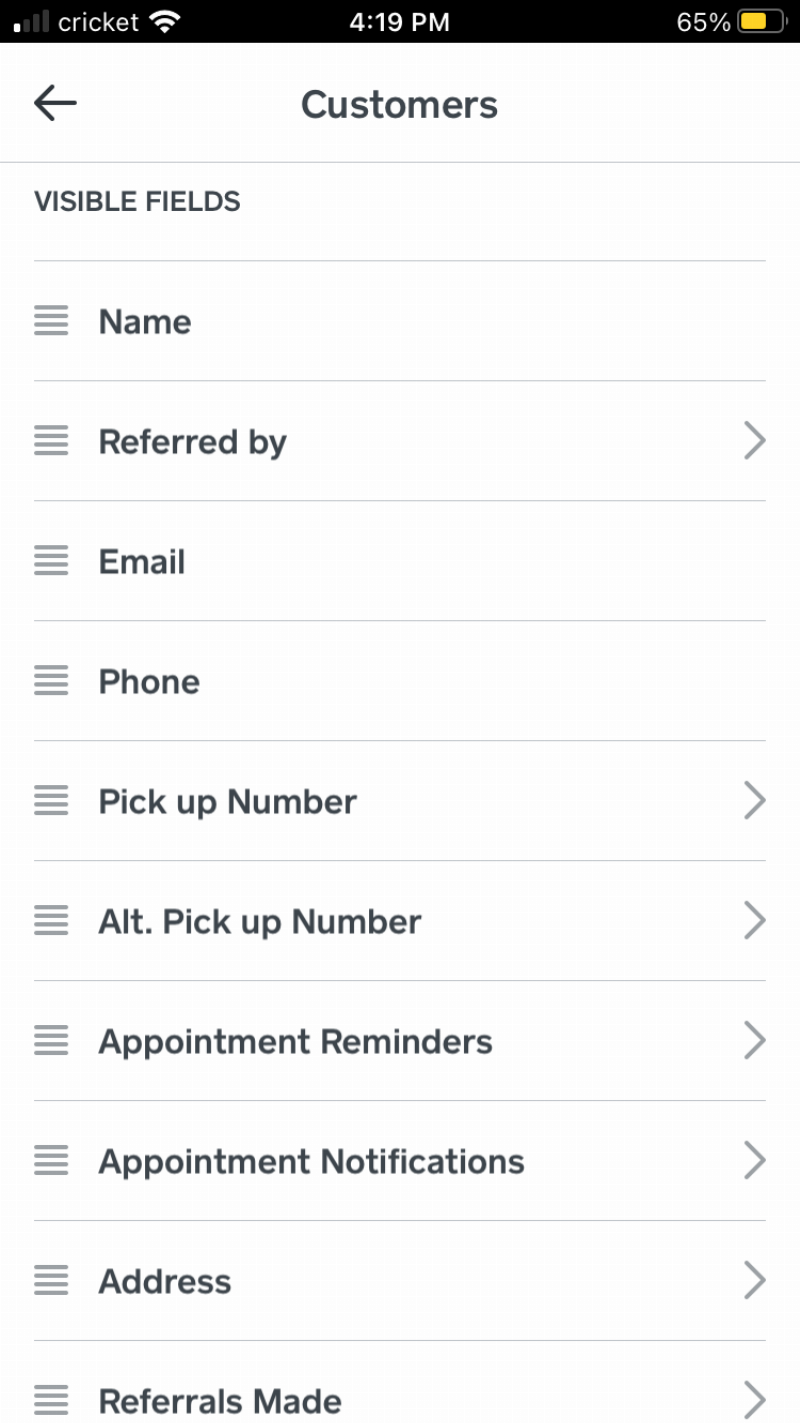Open Appointment Reminders settings
Screen dimensions: 800x1423
(x=755, y=1041)
